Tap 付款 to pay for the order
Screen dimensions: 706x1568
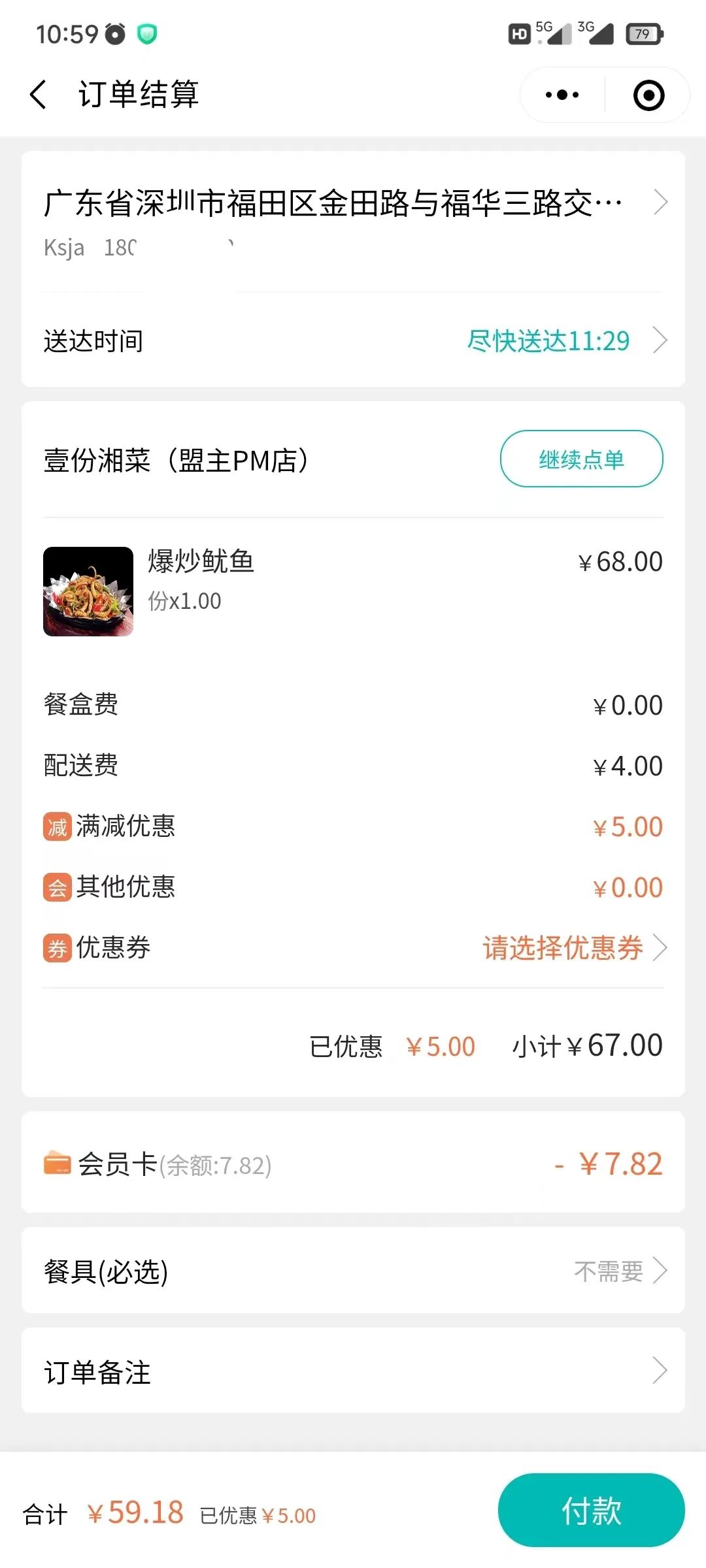[591, 1511]
